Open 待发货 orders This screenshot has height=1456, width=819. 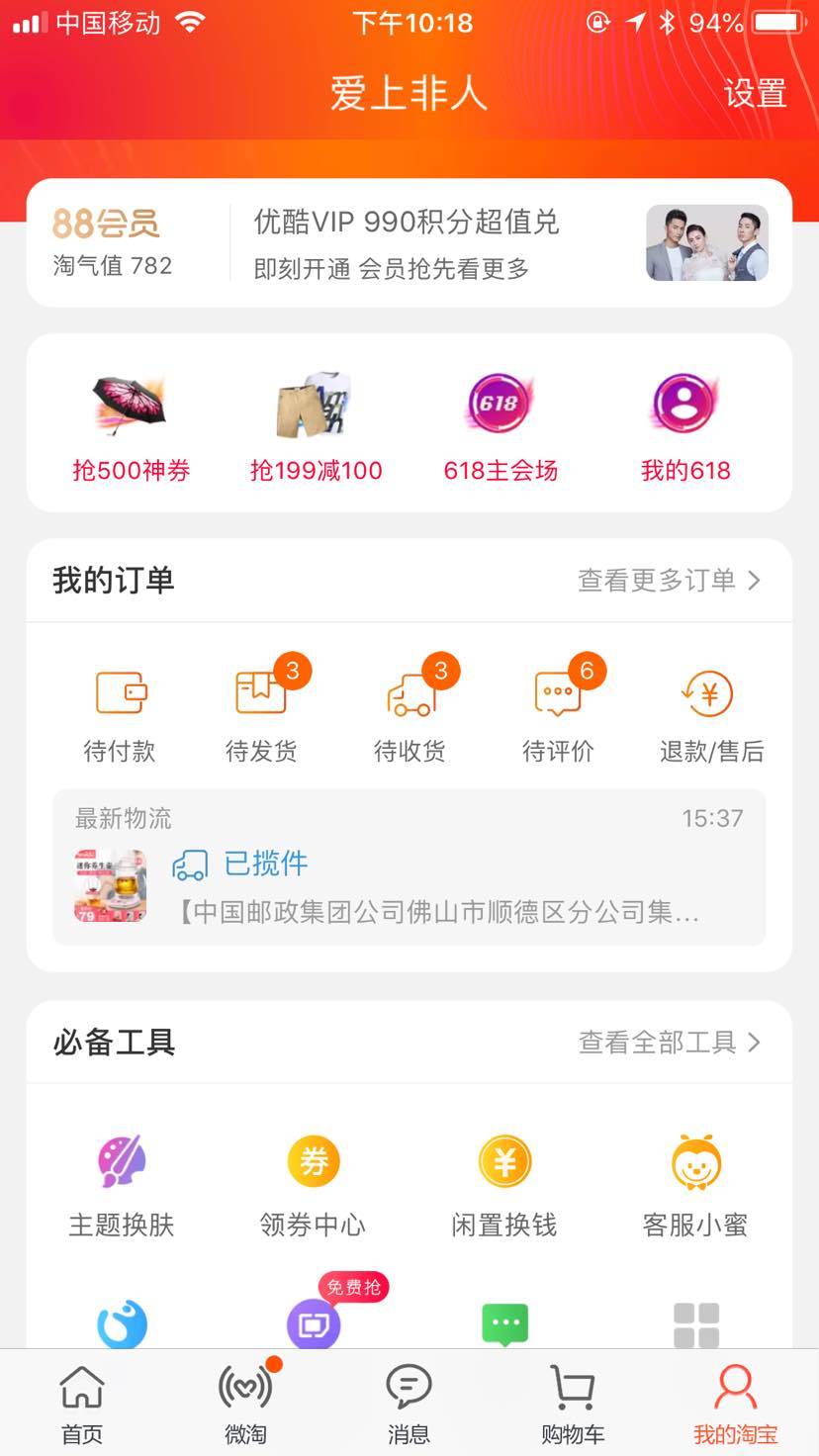(261, 709)
